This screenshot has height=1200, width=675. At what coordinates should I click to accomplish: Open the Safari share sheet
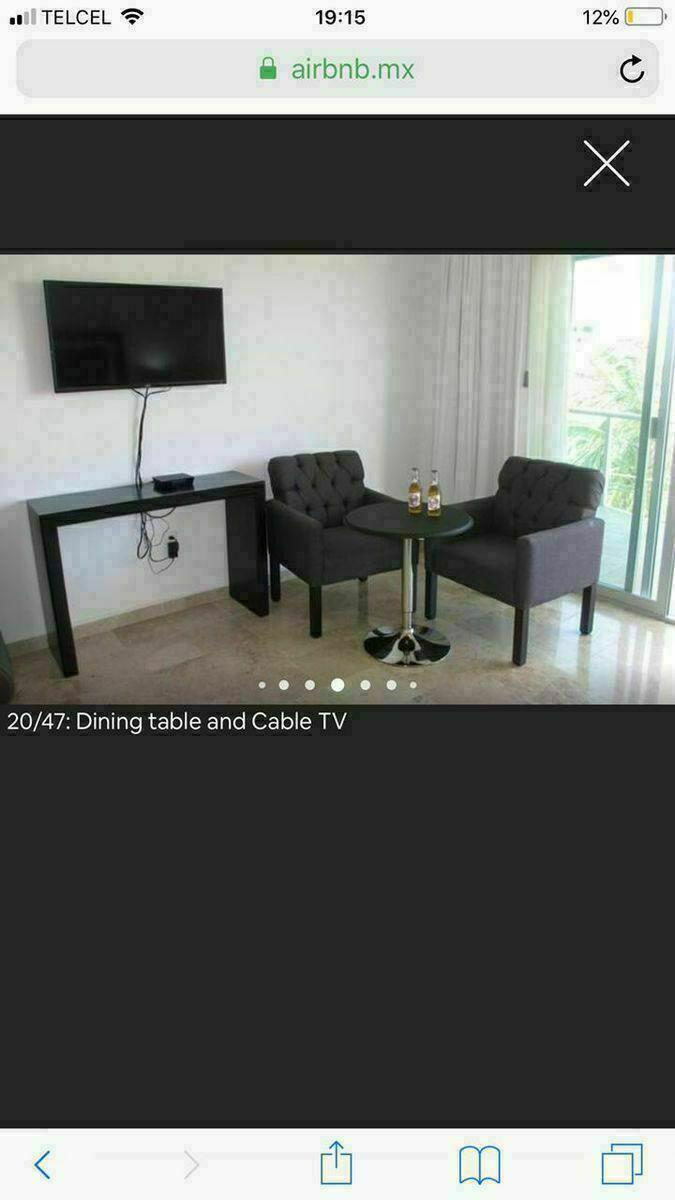tap(337, 1164)
